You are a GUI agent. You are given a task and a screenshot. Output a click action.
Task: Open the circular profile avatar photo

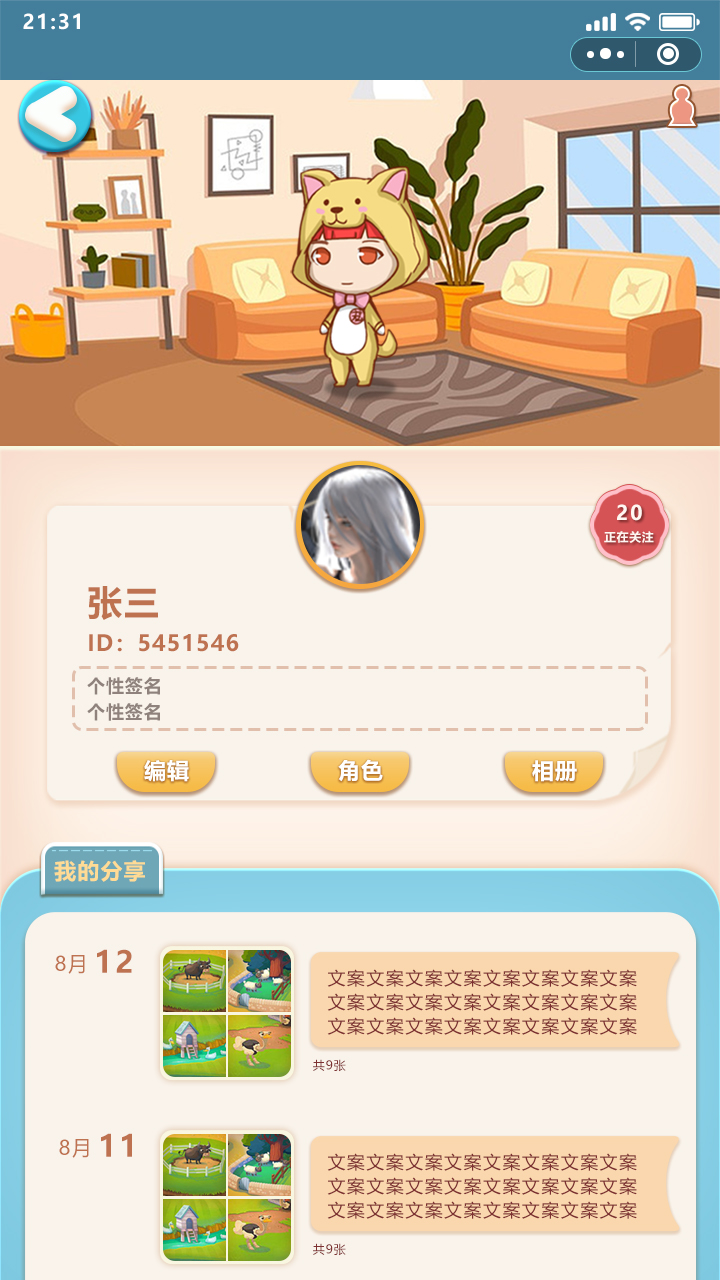tap(360, 525)
